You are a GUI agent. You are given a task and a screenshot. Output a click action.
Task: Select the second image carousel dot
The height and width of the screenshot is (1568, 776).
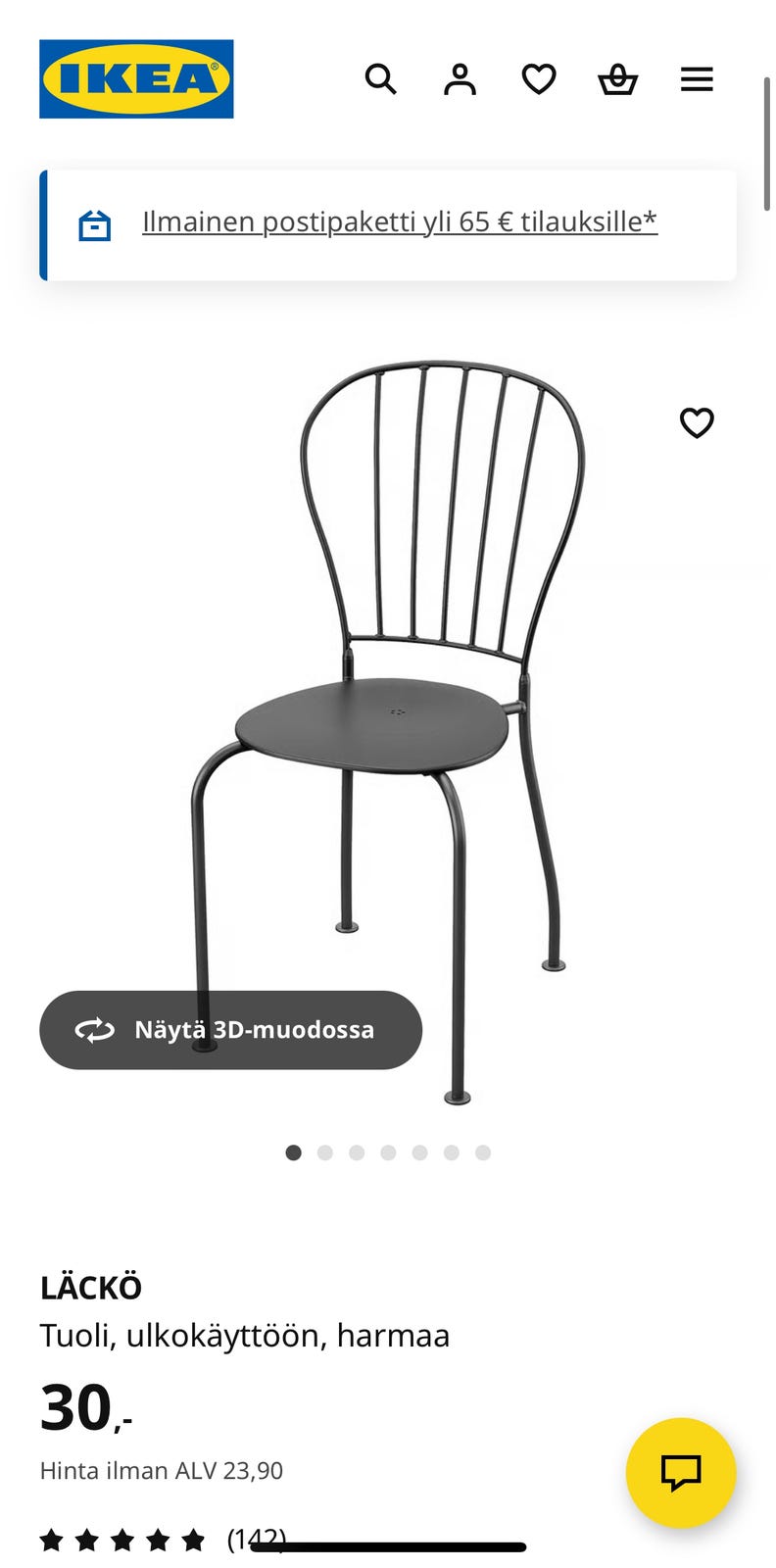point(325,1152)
